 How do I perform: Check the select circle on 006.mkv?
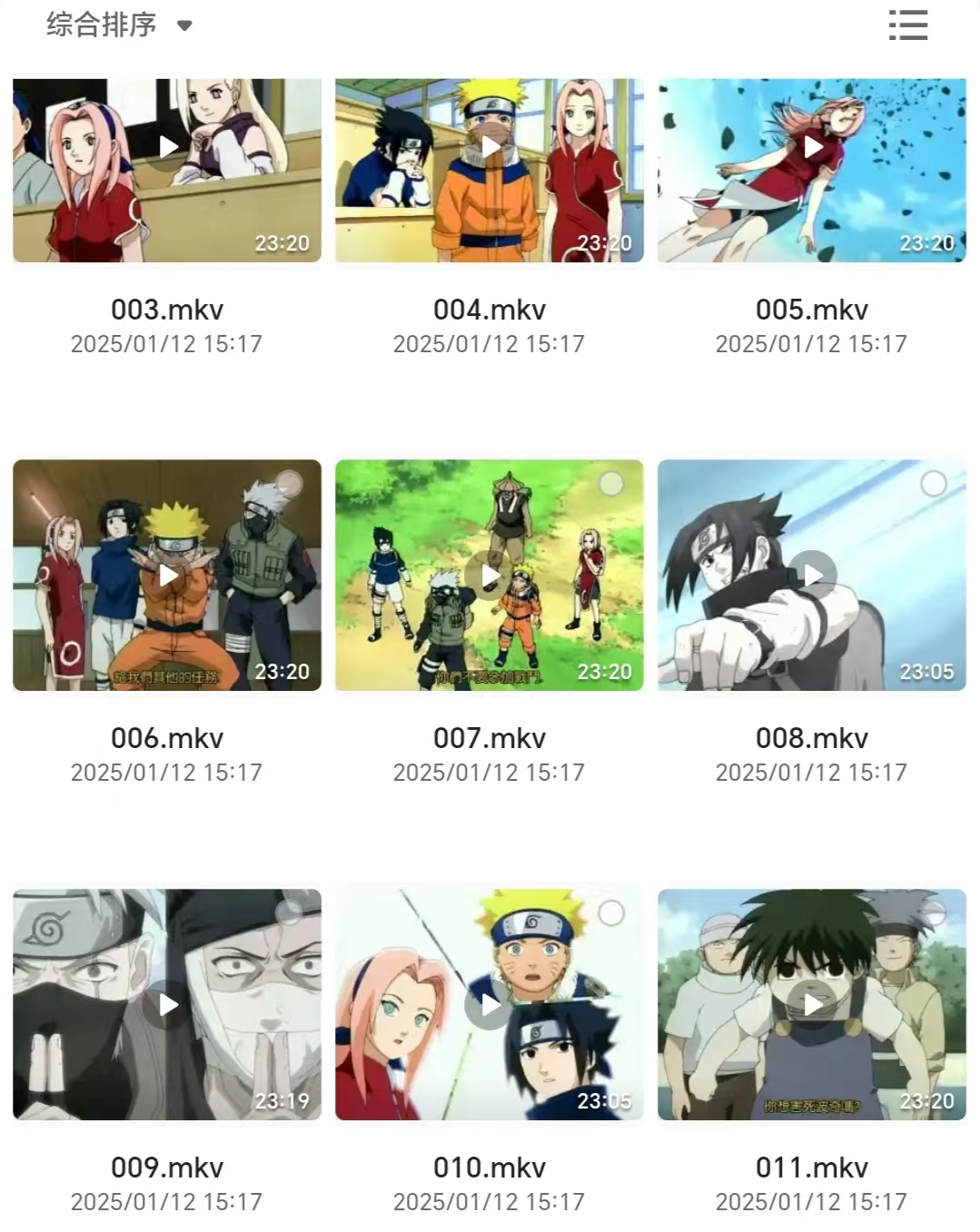(x=289, y=484)
